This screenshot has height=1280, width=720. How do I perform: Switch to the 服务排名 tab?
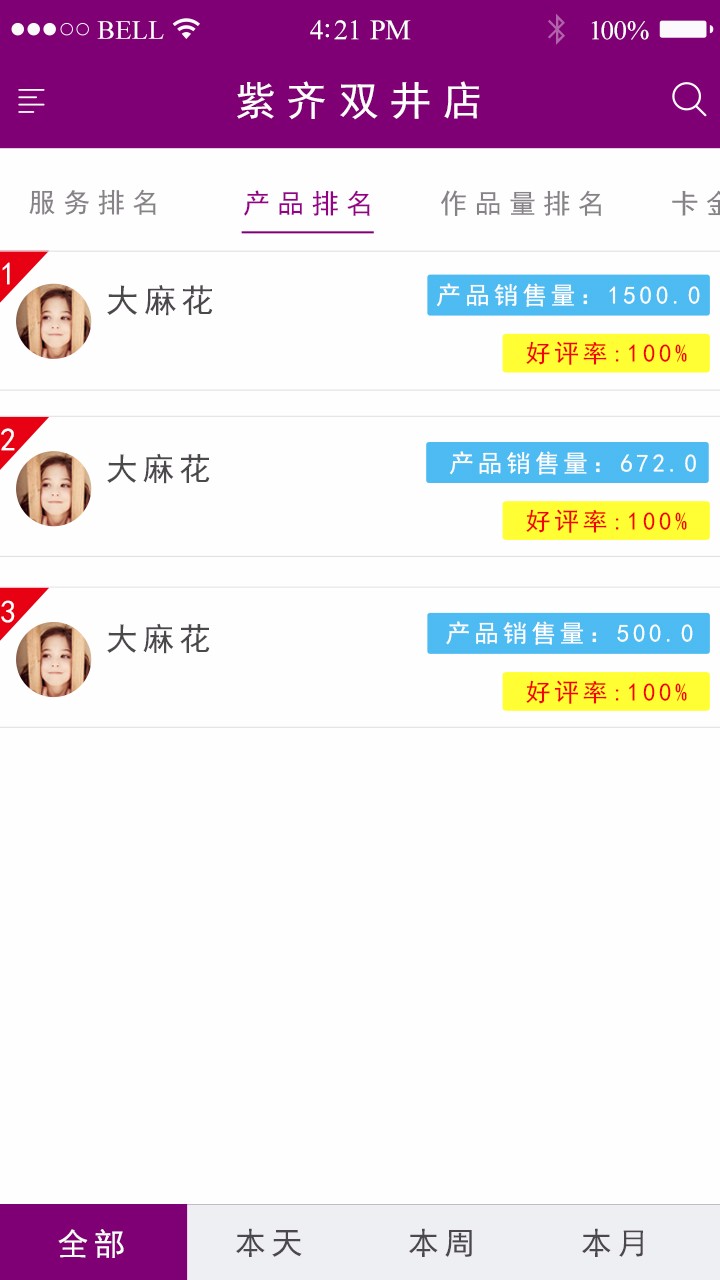coord(94,203)
